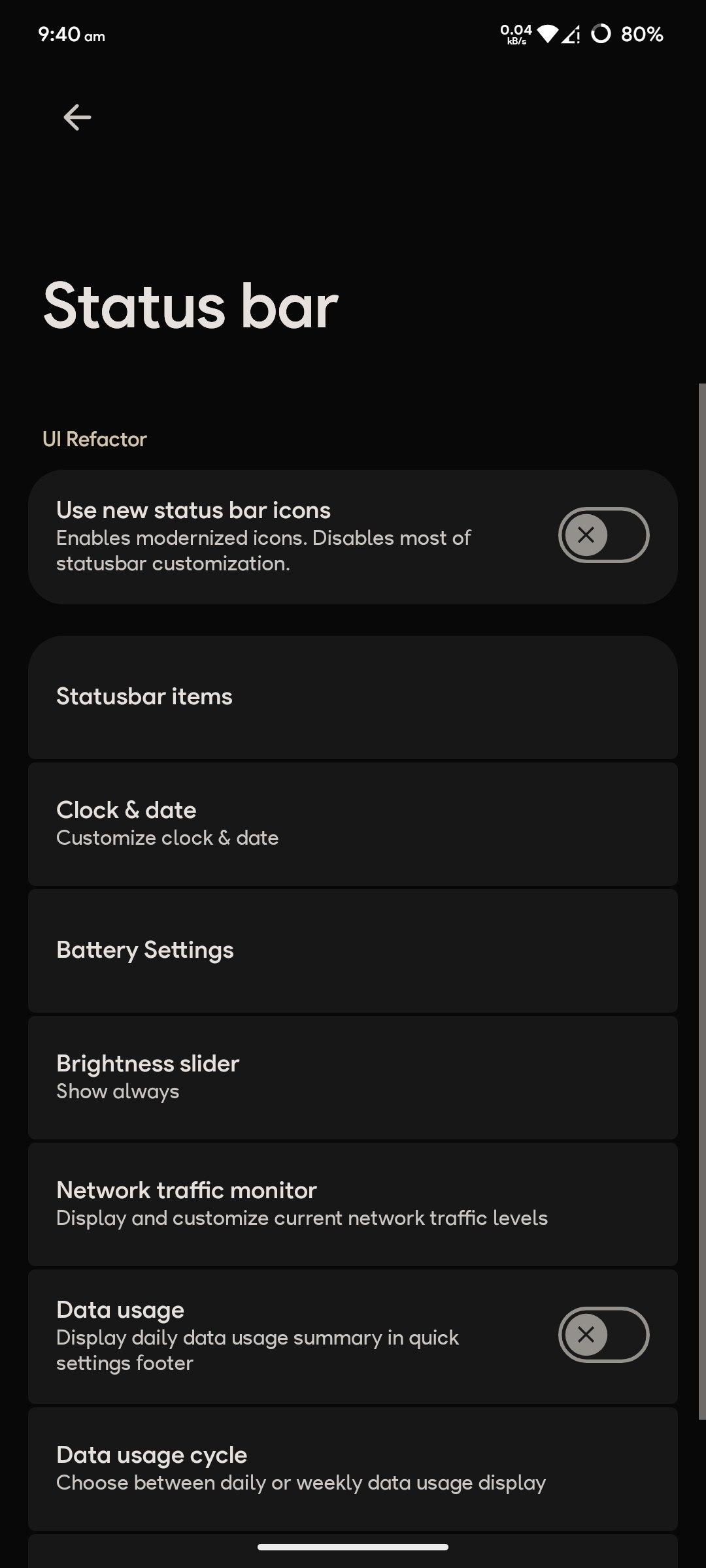Viewport: 706px width, 1568px height.
Task: Open Clock & date settings
Action: (x=353, y=824)
